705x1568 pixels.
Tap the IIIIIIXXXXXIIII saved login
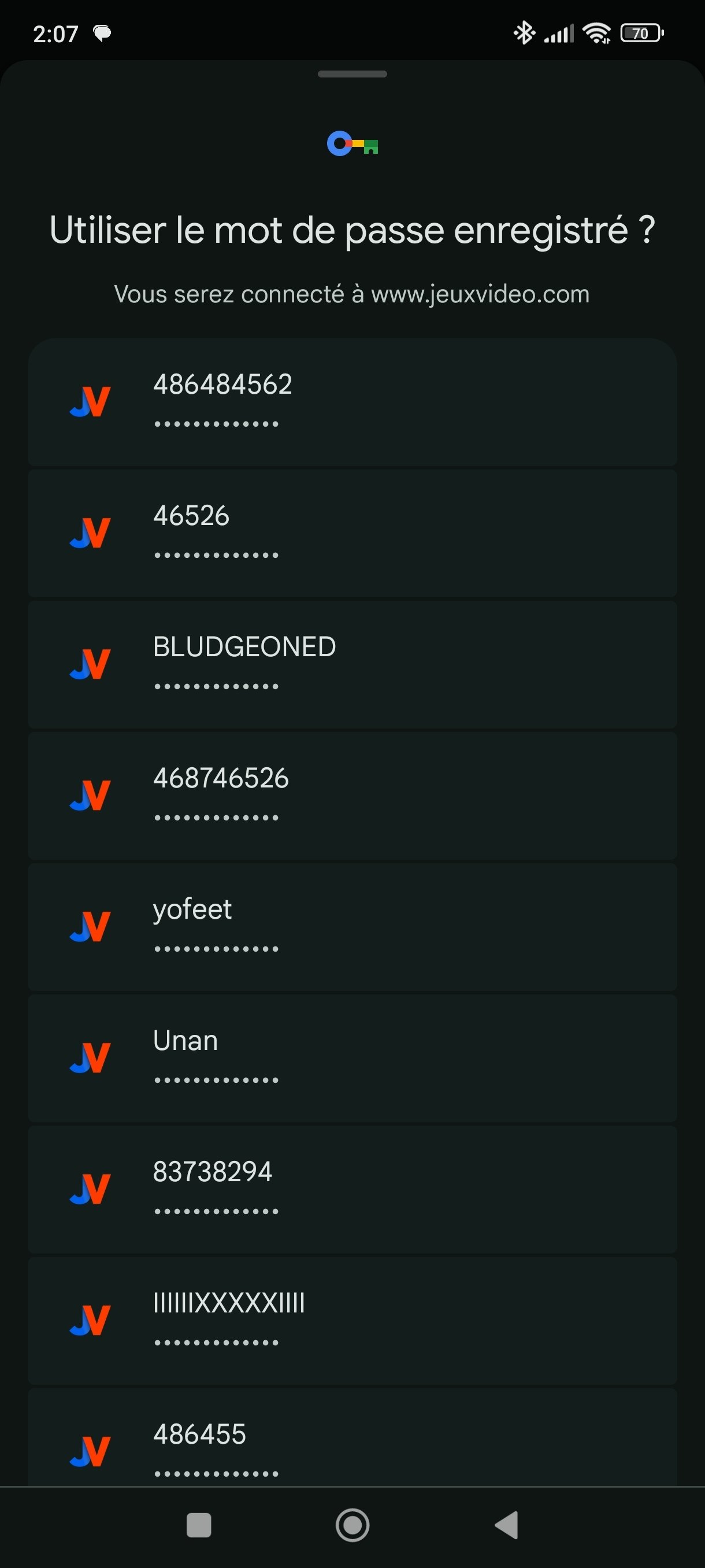[x=352, y=1321]
